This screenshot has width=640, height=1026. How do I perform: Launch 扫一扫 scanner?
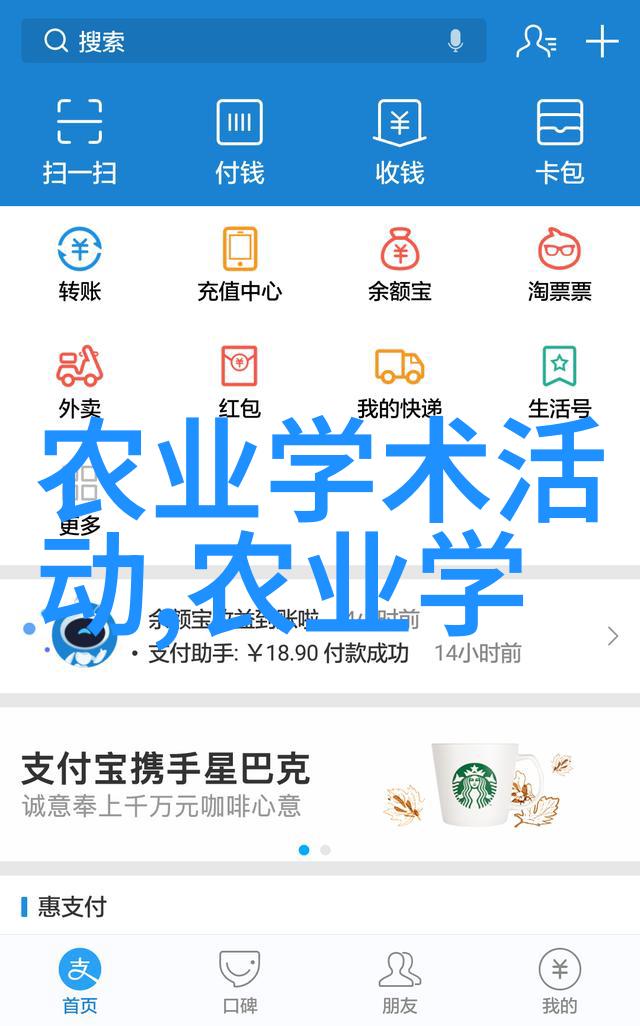(80, 141)
